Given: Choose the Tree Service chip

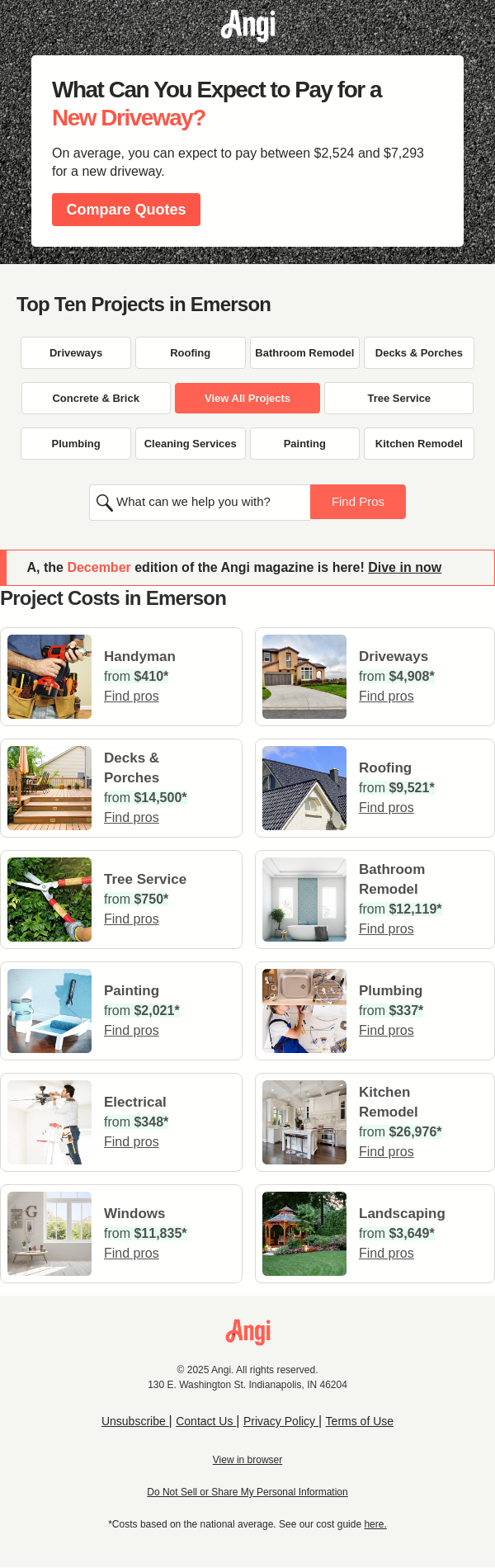Looking at the screenshot, I should (398, 398).
